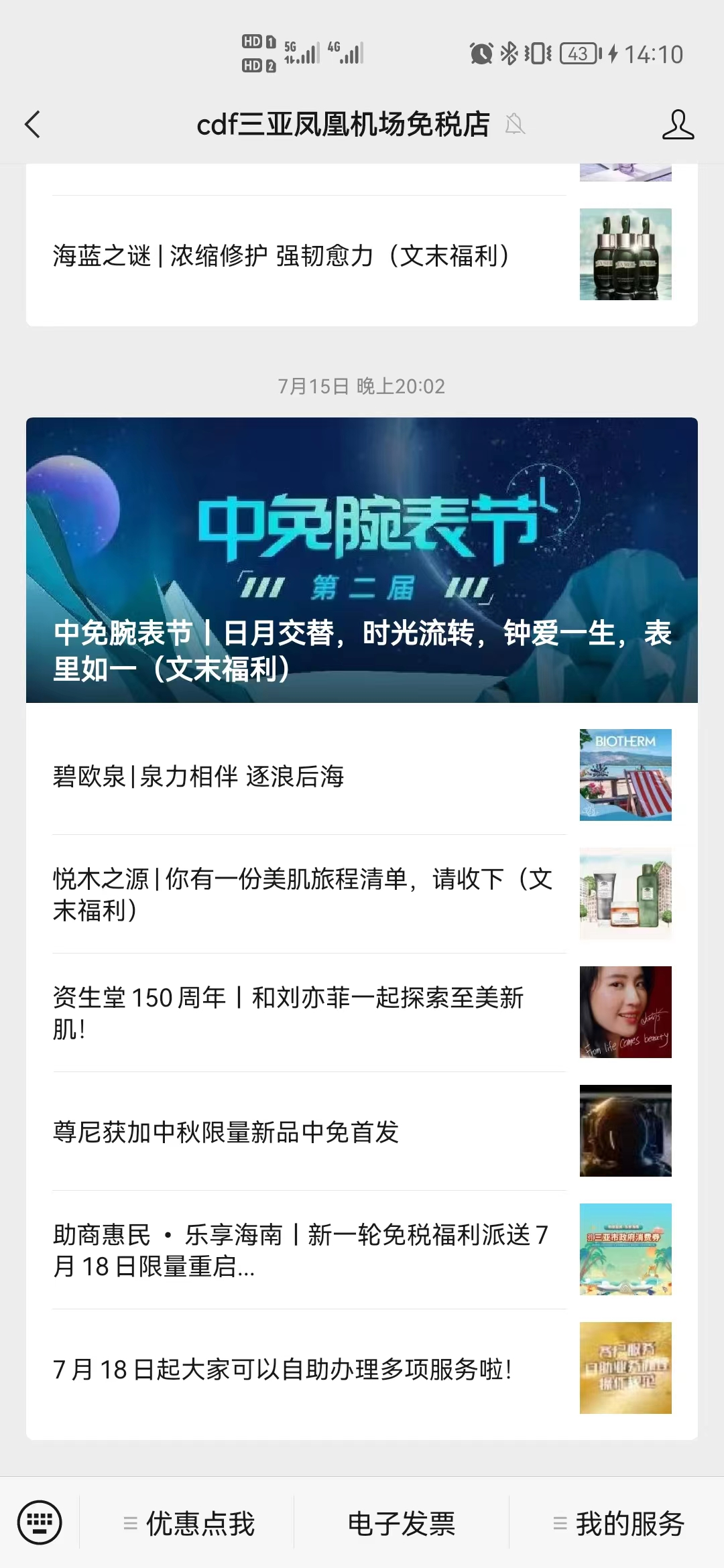Image resolution: width=724 pixels, height=1568 pixels.
Task: Open the 中免腕表节 banner article
Action: click(362, 560)
